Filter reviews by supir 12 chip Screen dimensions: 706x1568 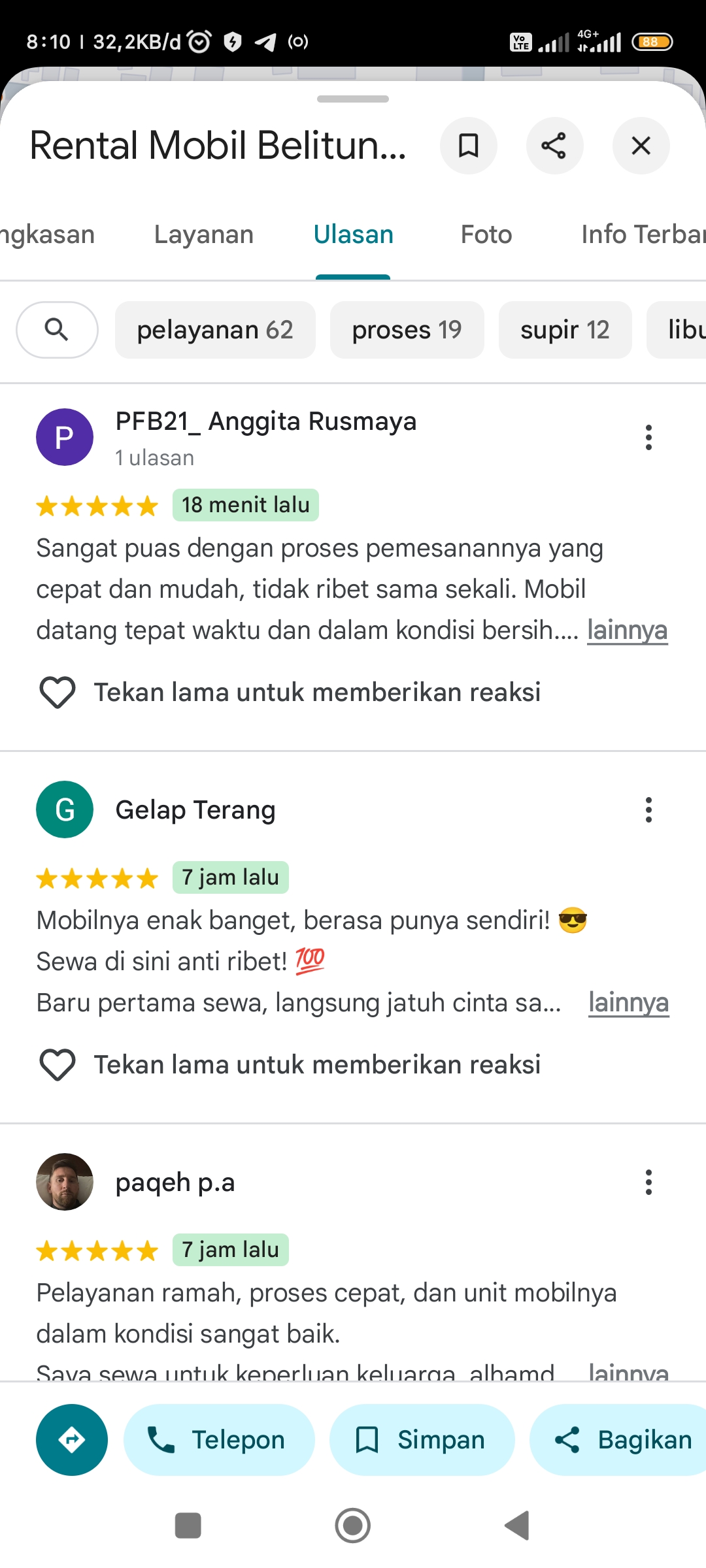coord(565,330)
